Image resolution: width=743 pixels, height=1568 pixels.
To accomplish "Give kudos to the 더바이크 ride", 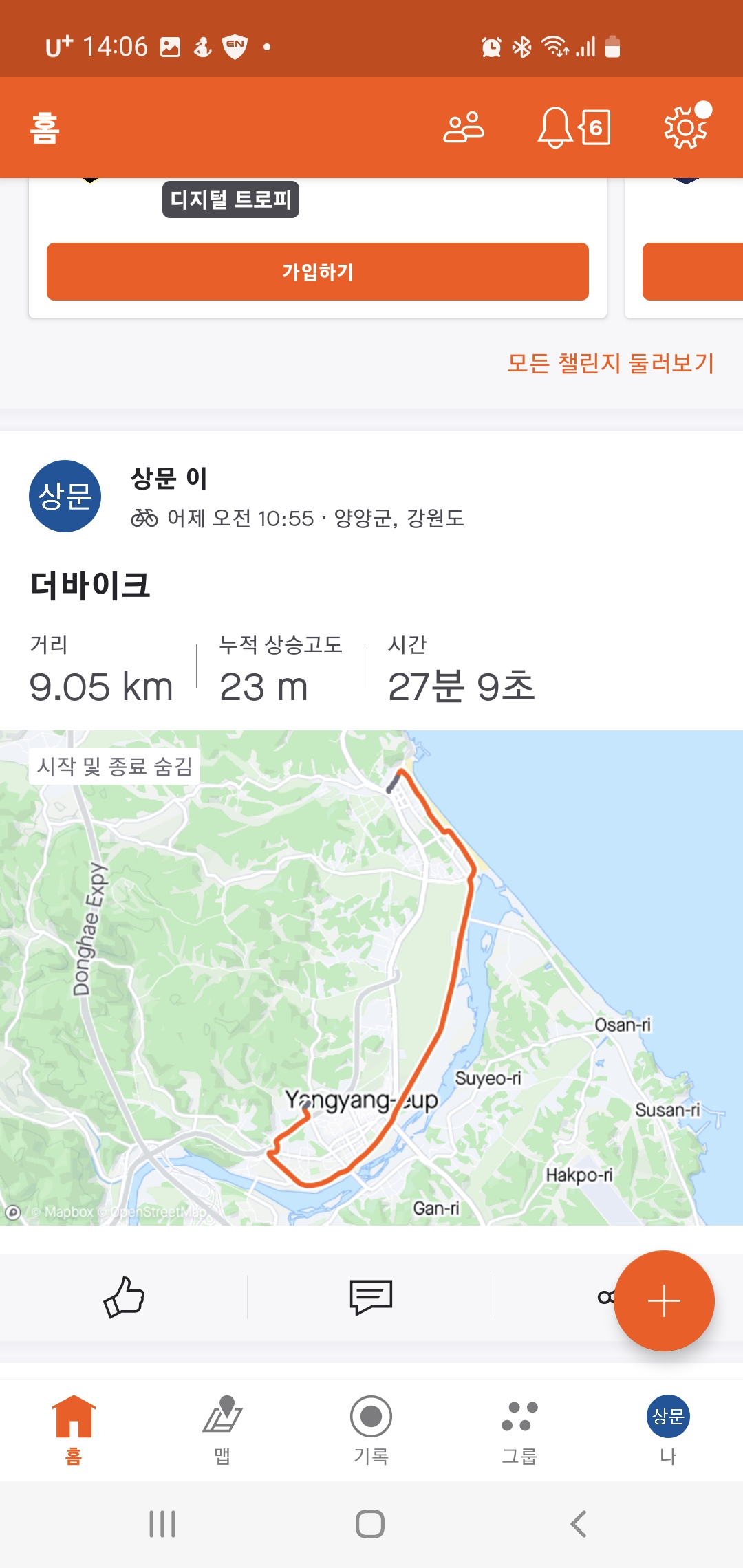I will click(x=124, y=1297).
